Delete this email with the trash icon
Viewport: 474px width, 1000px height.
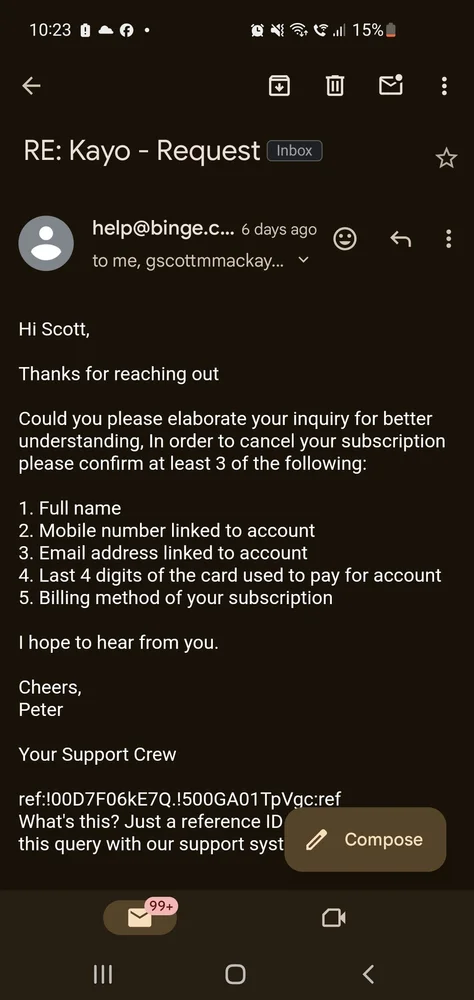(x=335, y=85)
